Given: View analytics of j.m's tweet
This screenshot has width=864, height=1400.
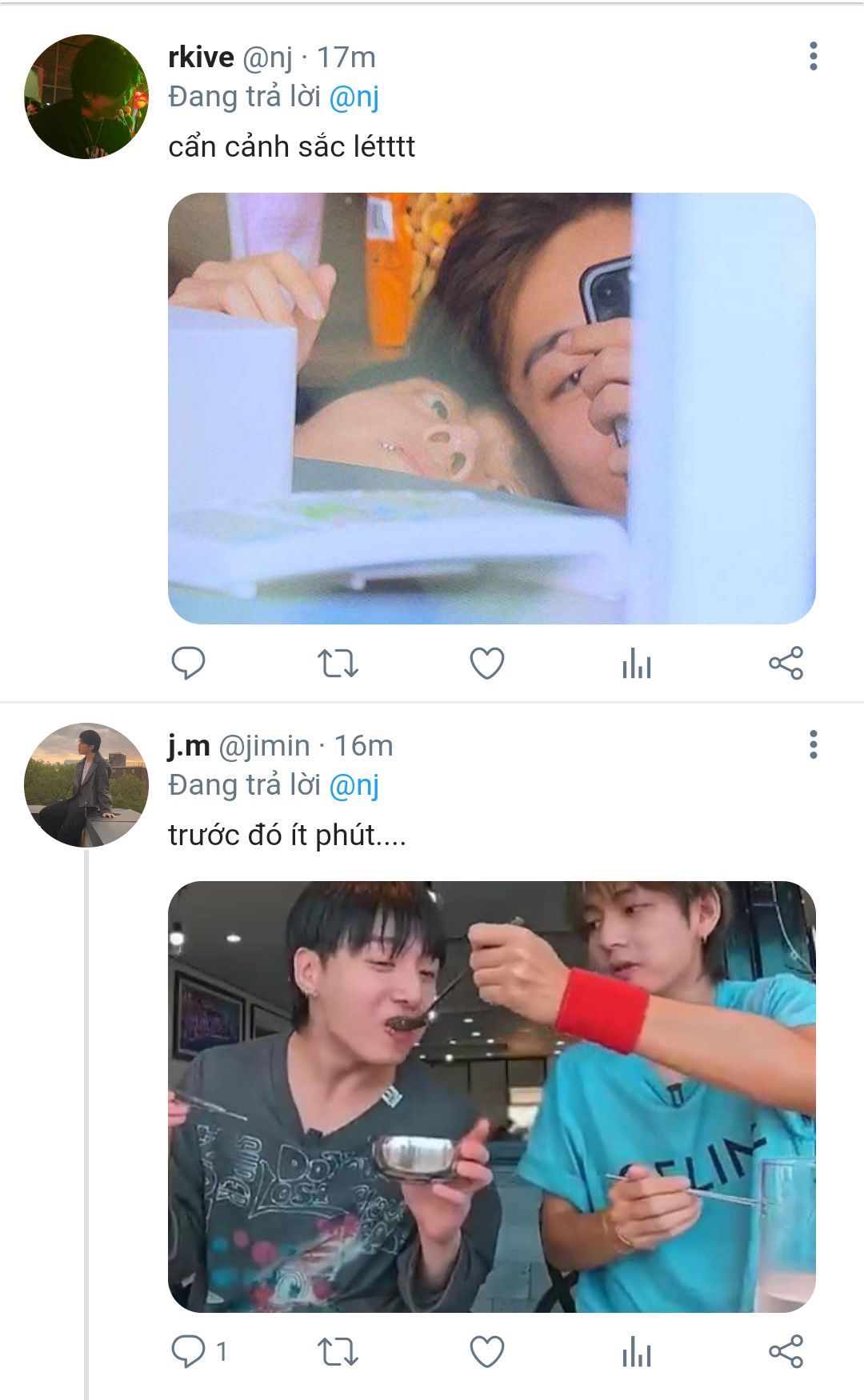Looking at the screenshot, I should 637,1352.
